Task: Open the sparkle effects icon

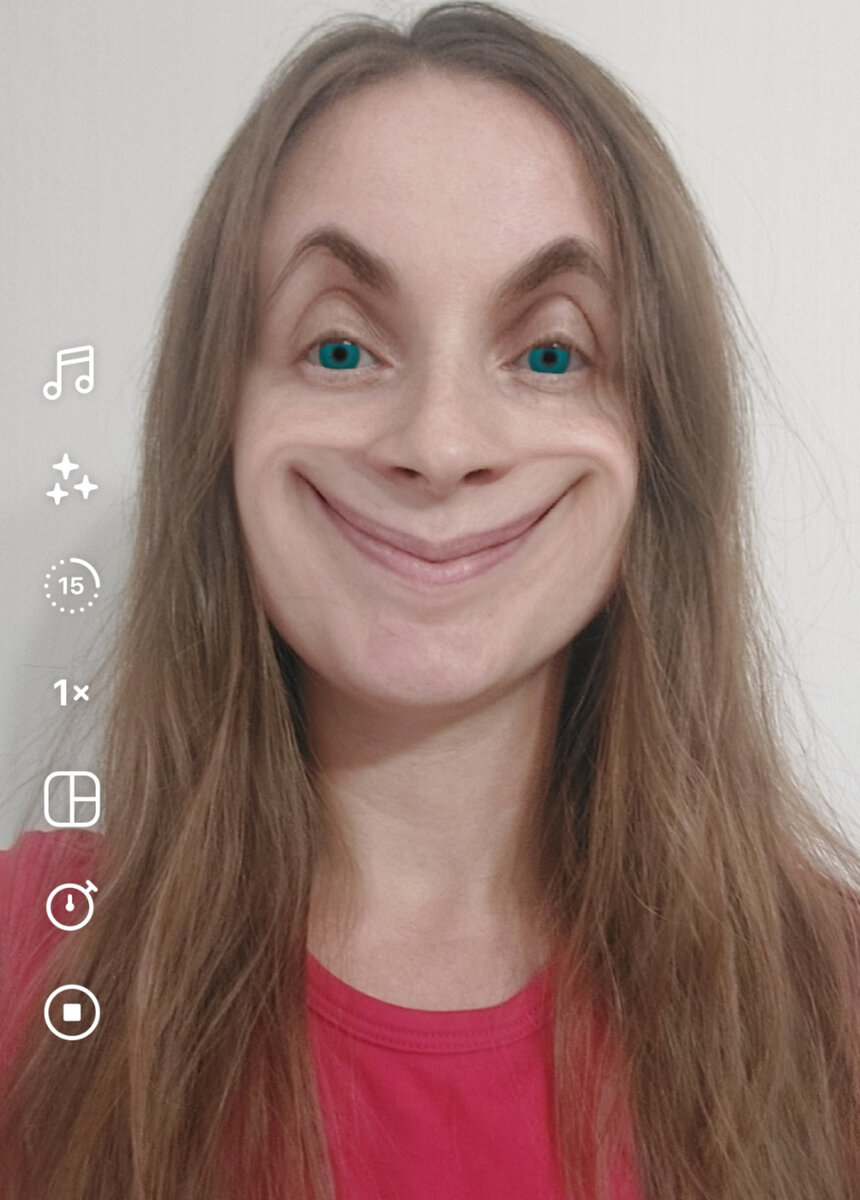Action: pos(71,479)
